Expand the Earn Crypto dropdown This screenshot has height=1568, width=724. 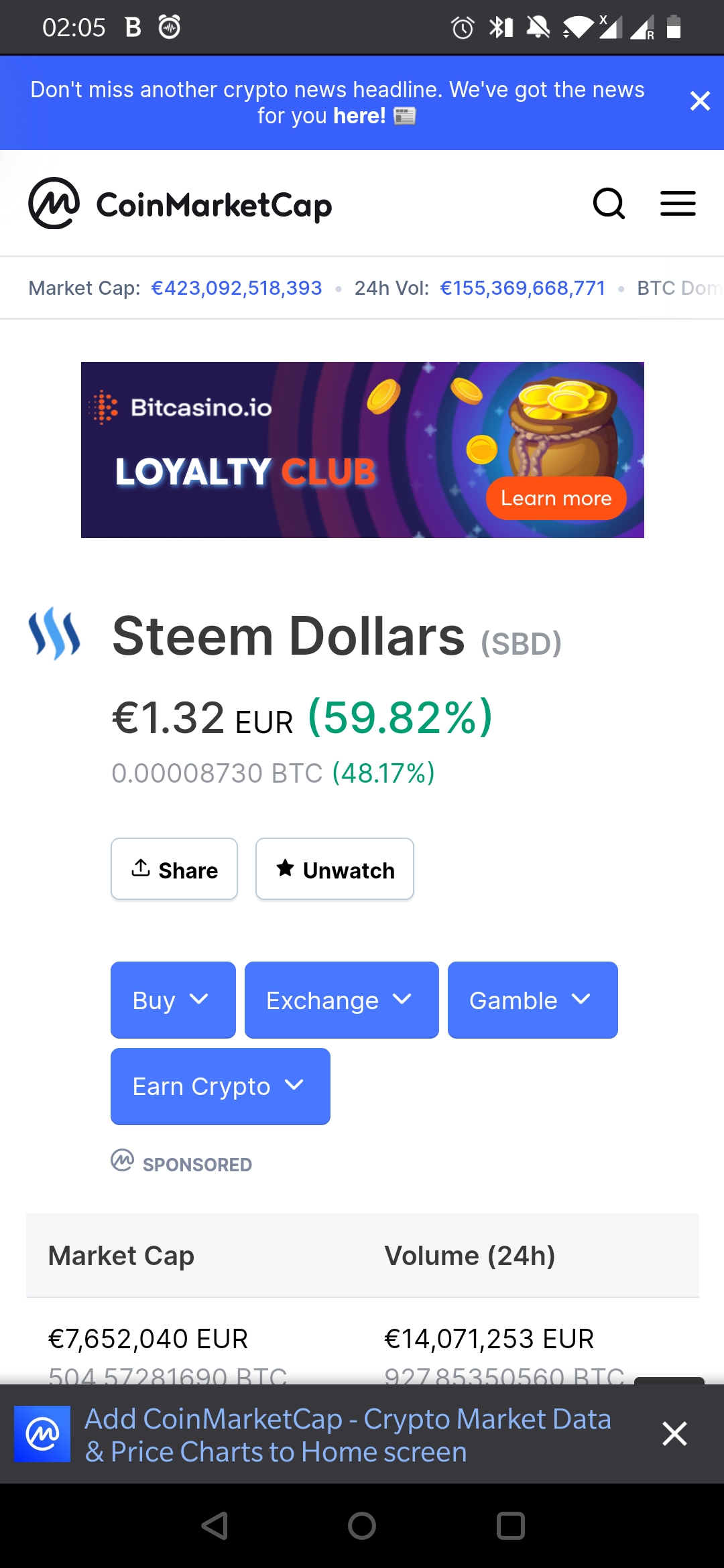click(x=221, y=1086)
